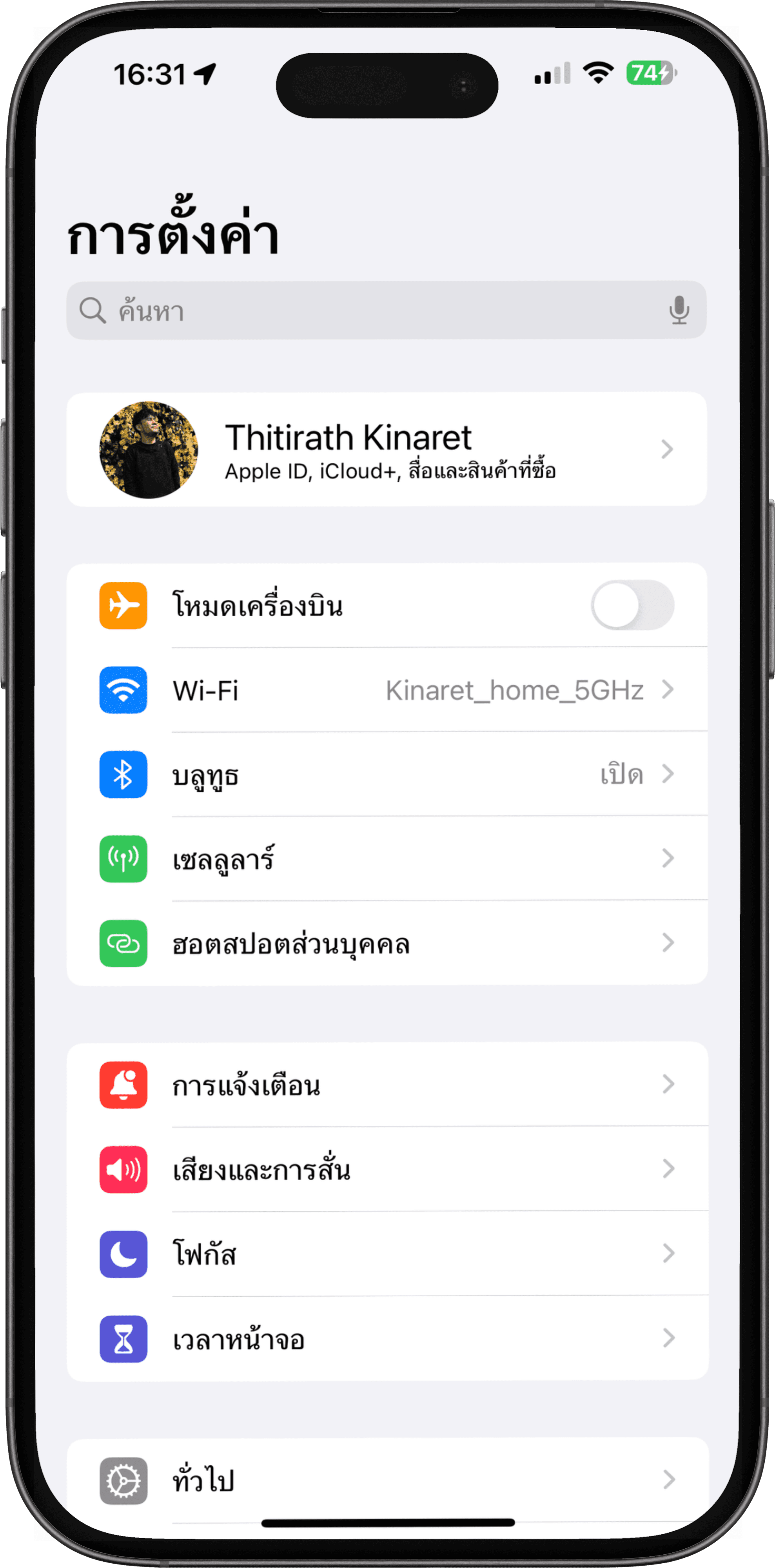
Task: Open ฮอตสปอตส่วนบุคคล personal hotspot
Action: pyautogui.click(x=387, y=944)
